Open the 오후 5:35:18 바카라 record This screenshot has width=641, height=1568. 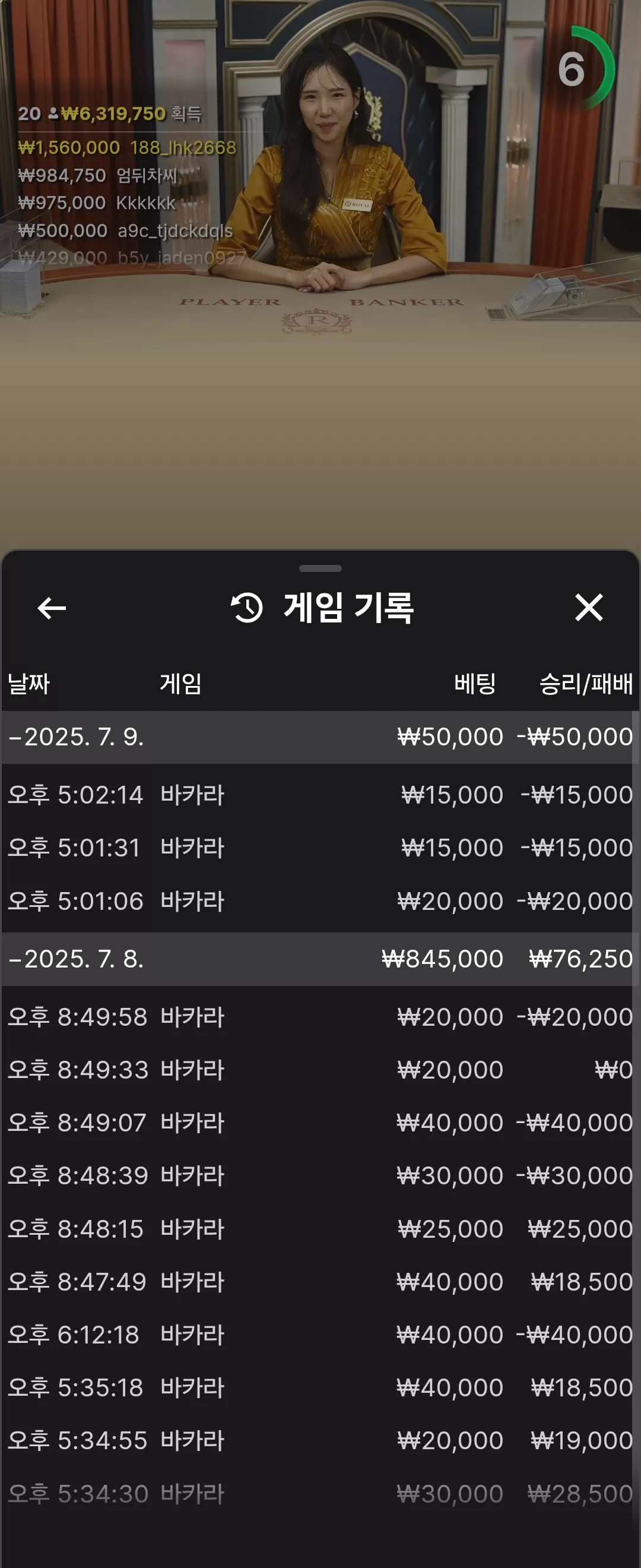318,1388
